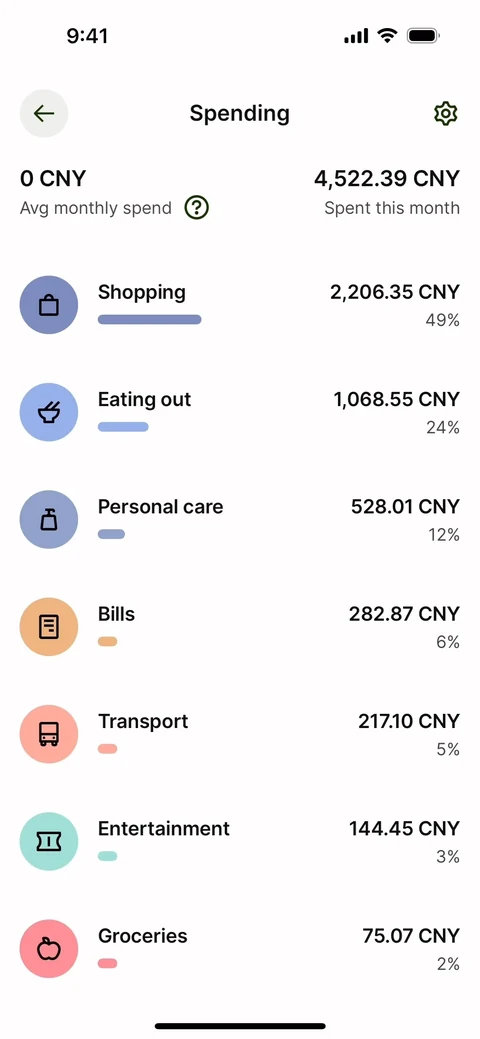The width and height of the screenshot is (480, 1039).
Task: Select the Groceries spending row
Action: [x=240, y=949]
